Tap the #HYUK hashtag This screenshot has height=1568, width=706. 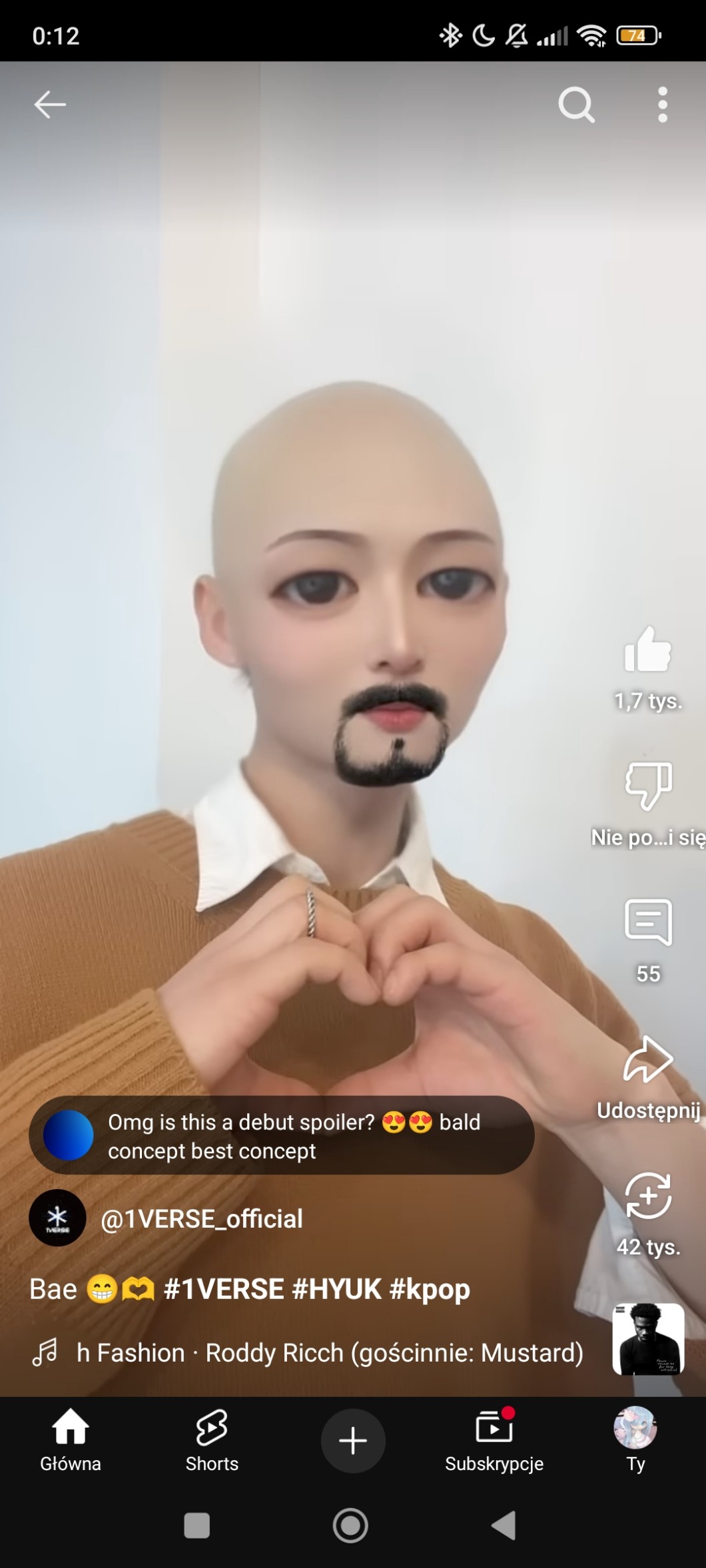(336, 1289)
